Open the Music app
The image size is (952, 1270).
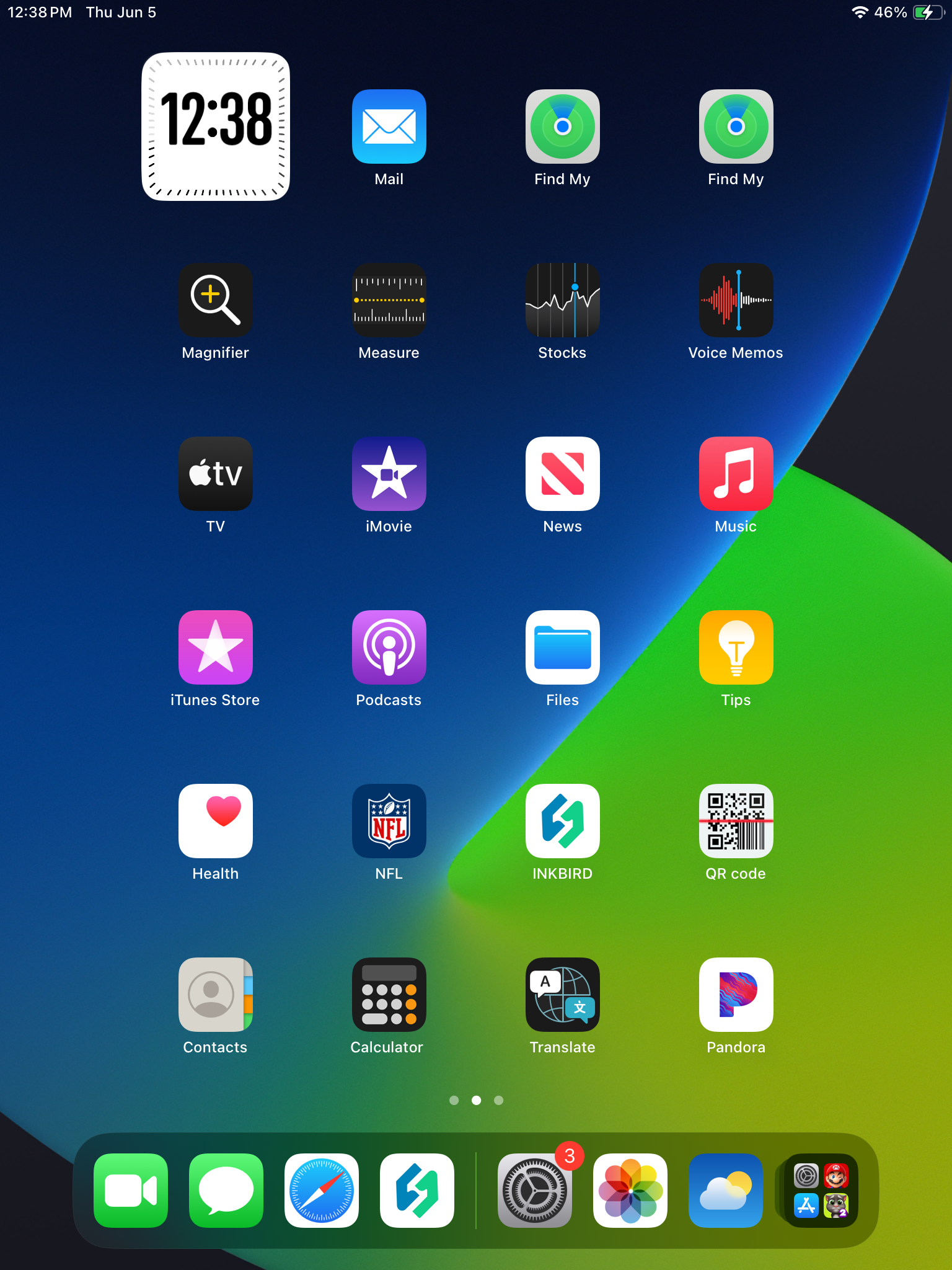point(736,474)
